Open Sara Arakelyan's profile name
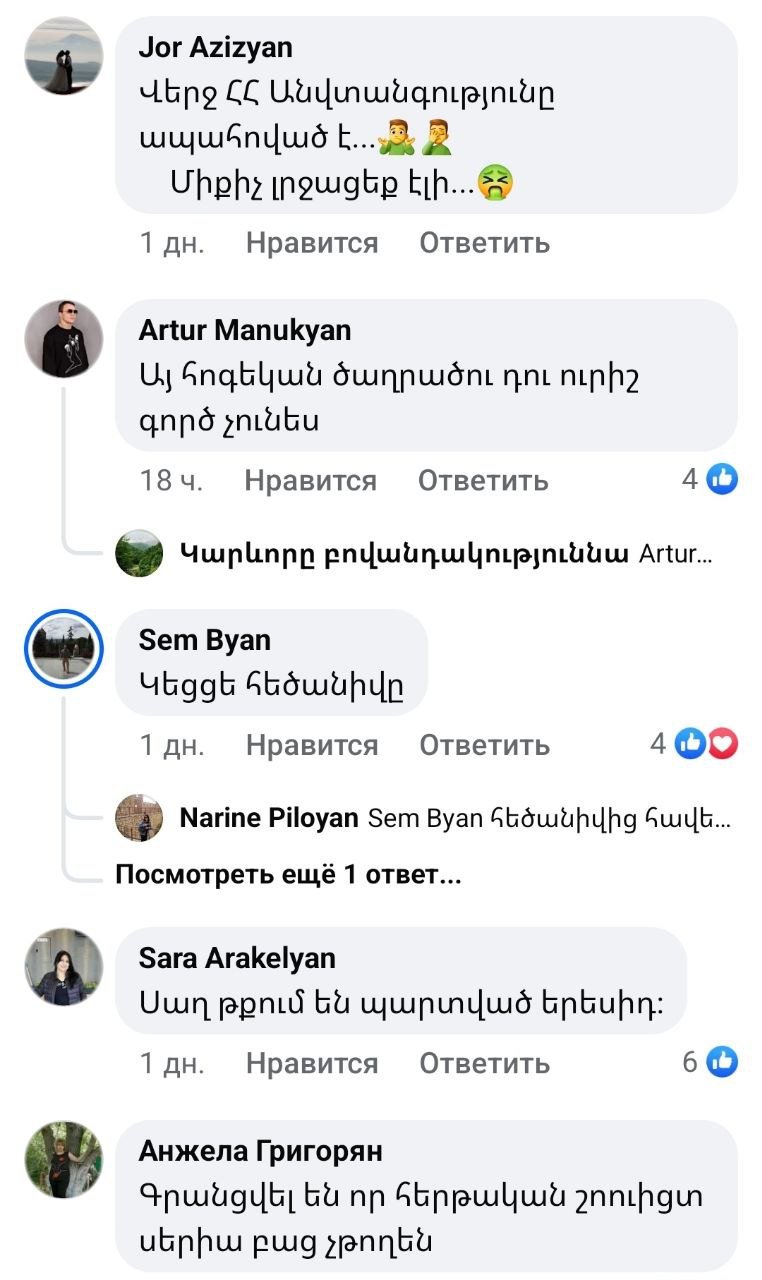The width and height of the screenshot is (762, 1280). (237, 958)
